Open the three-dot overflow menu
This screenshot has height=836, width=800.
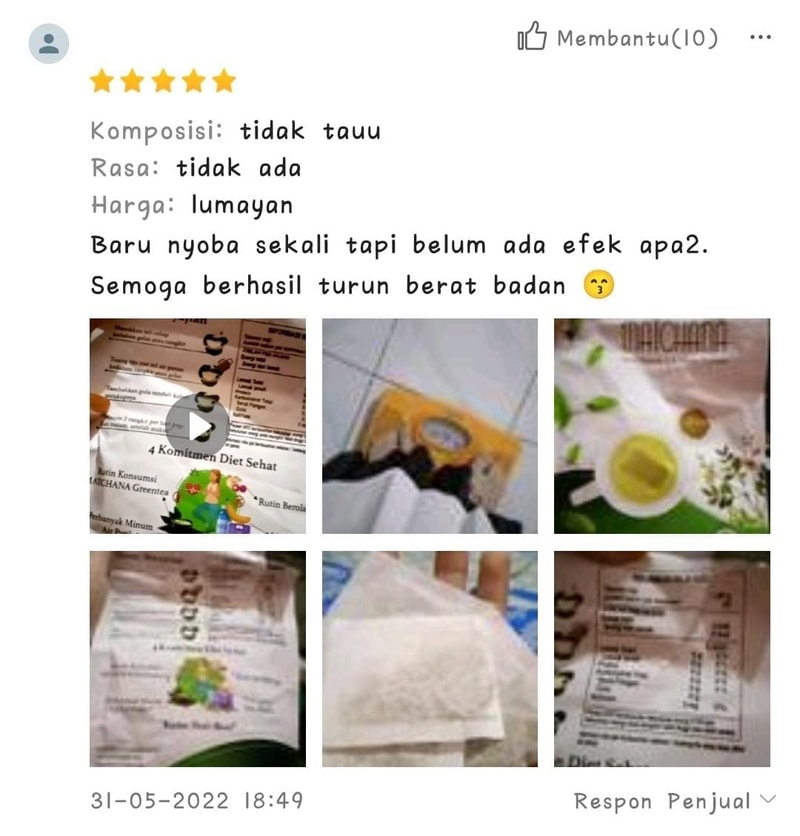coord(760,38)
